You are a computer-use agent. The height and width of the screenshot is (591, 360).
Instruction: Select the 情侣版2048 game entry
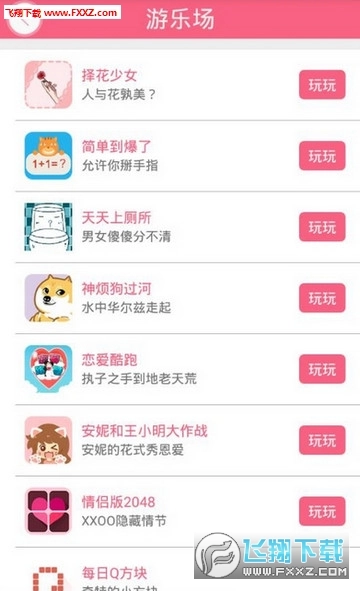tap(187, 511)
